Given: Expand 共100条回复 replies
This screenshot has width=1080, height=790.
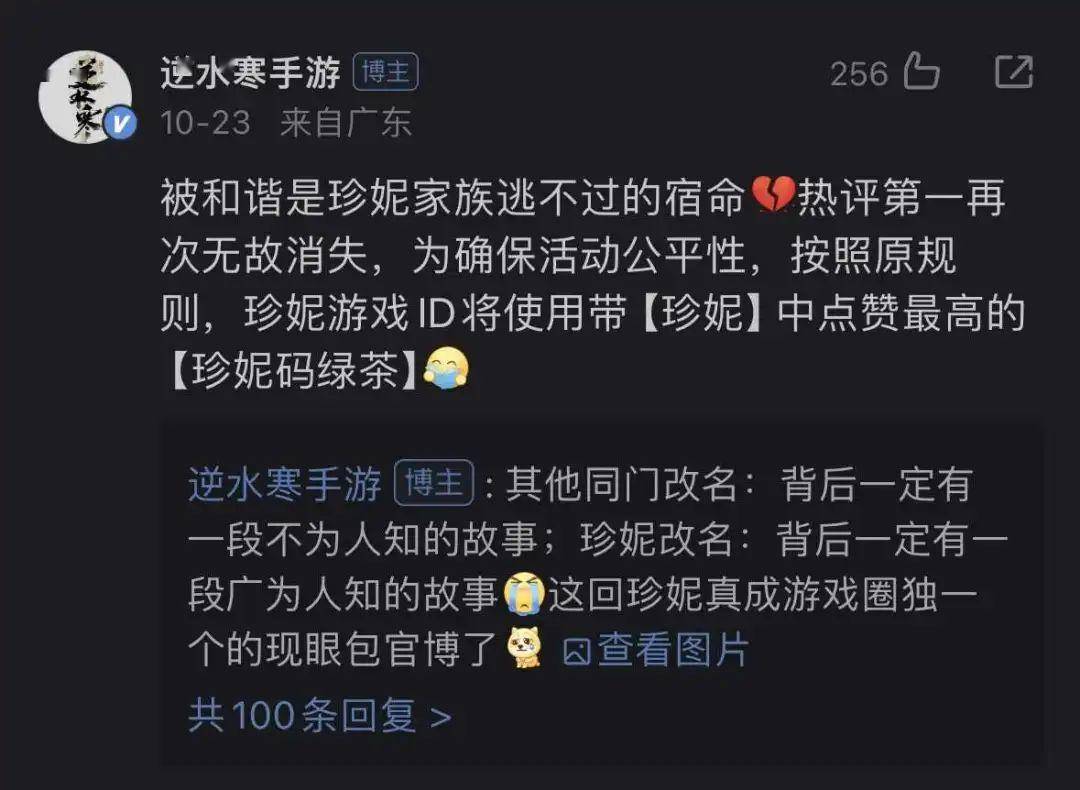Looking at the screenshot, I should pyautogui.click(x=319, y=716).
